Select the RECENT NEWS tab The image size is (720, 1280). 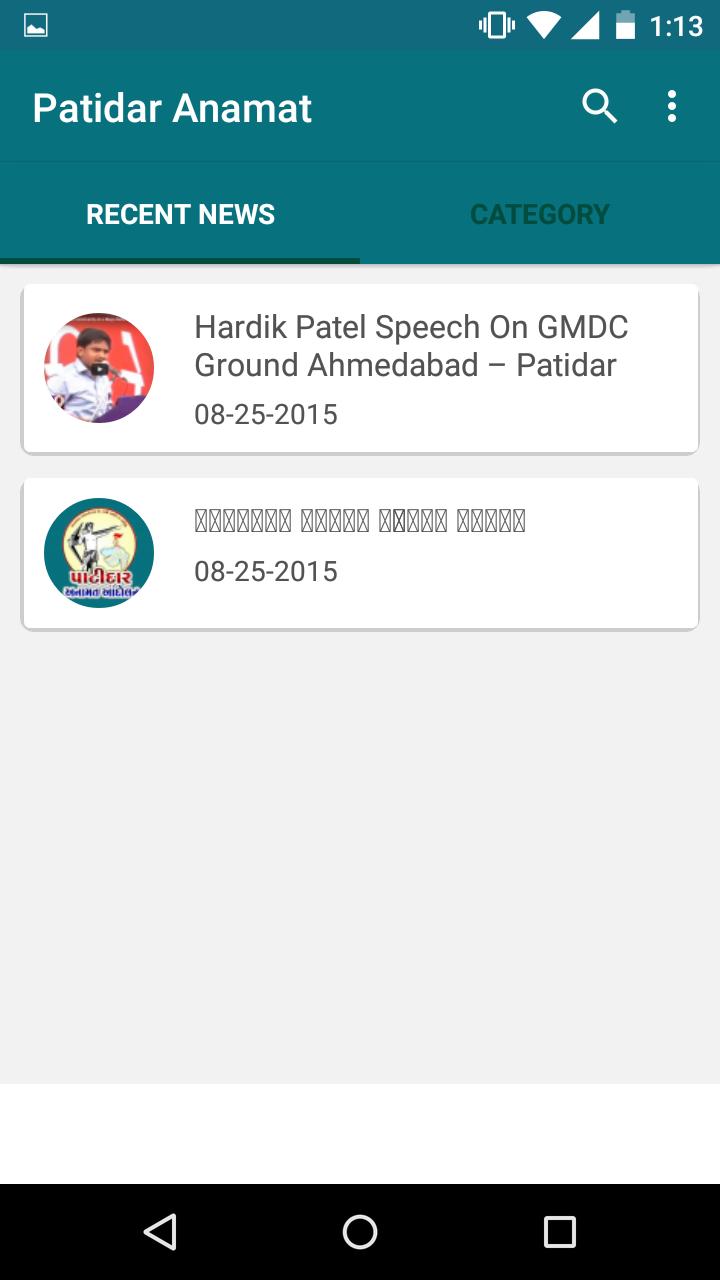[180, 213]
